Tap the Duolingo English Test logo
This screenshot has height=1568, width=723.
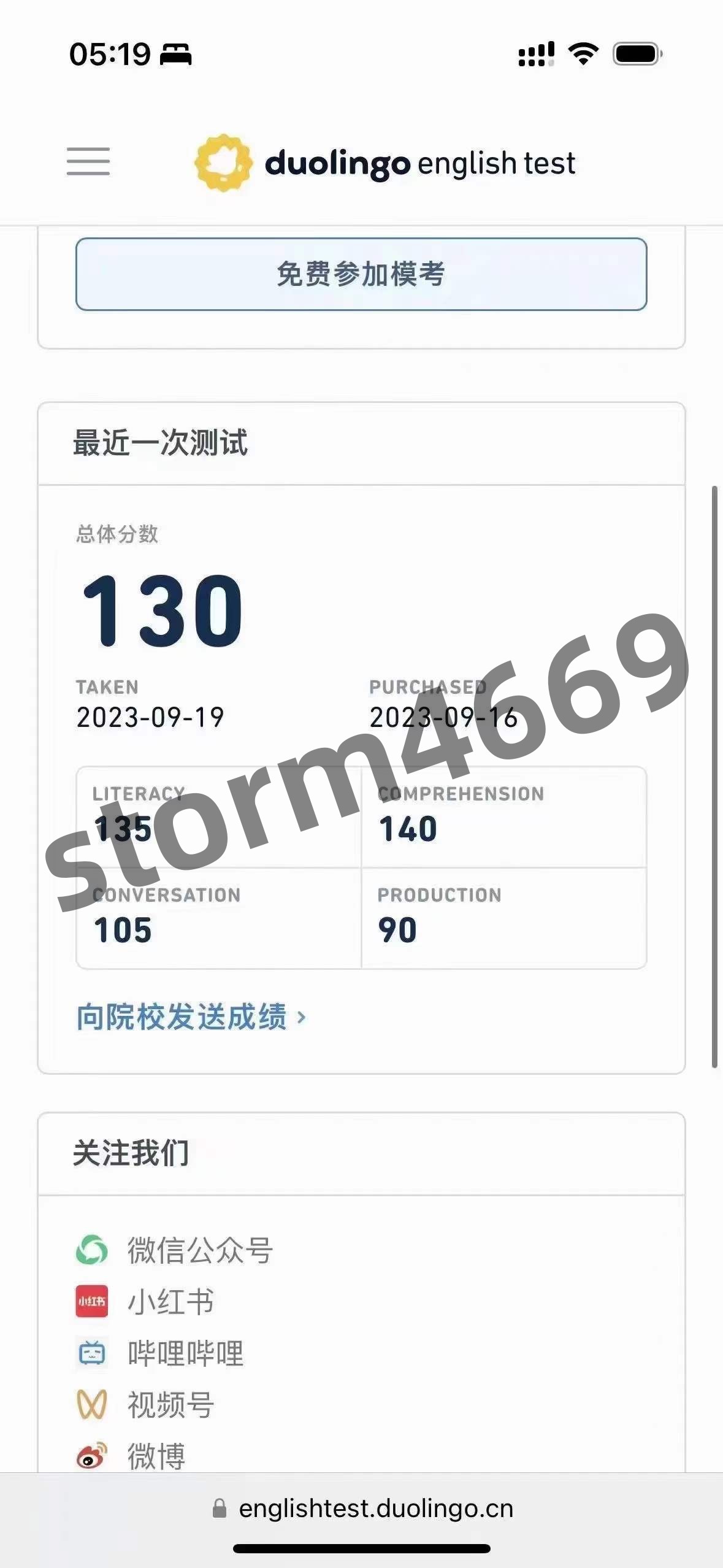pos(384,163)
